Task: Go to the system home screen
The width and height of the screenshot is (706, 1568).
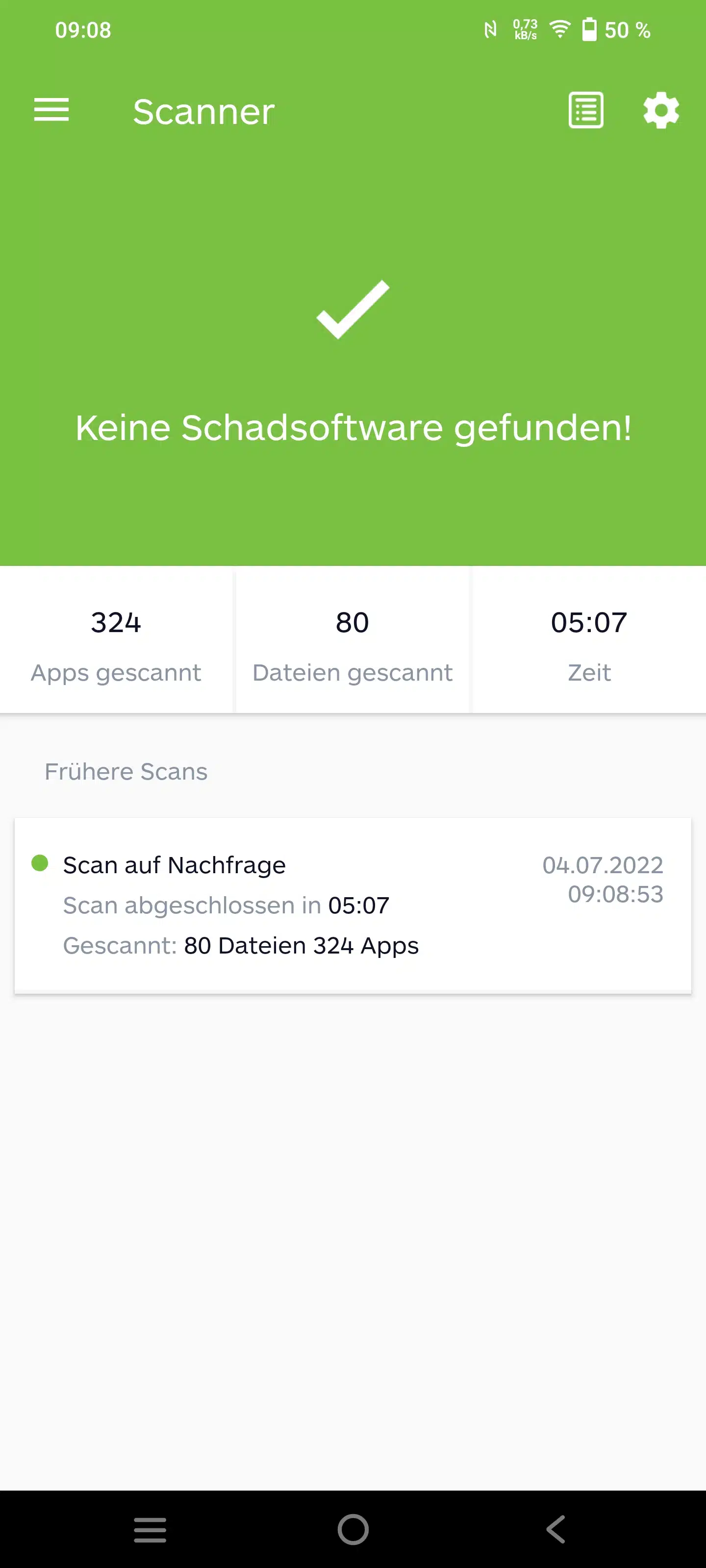Action: pyautogui.click(x=353, y=1528)
